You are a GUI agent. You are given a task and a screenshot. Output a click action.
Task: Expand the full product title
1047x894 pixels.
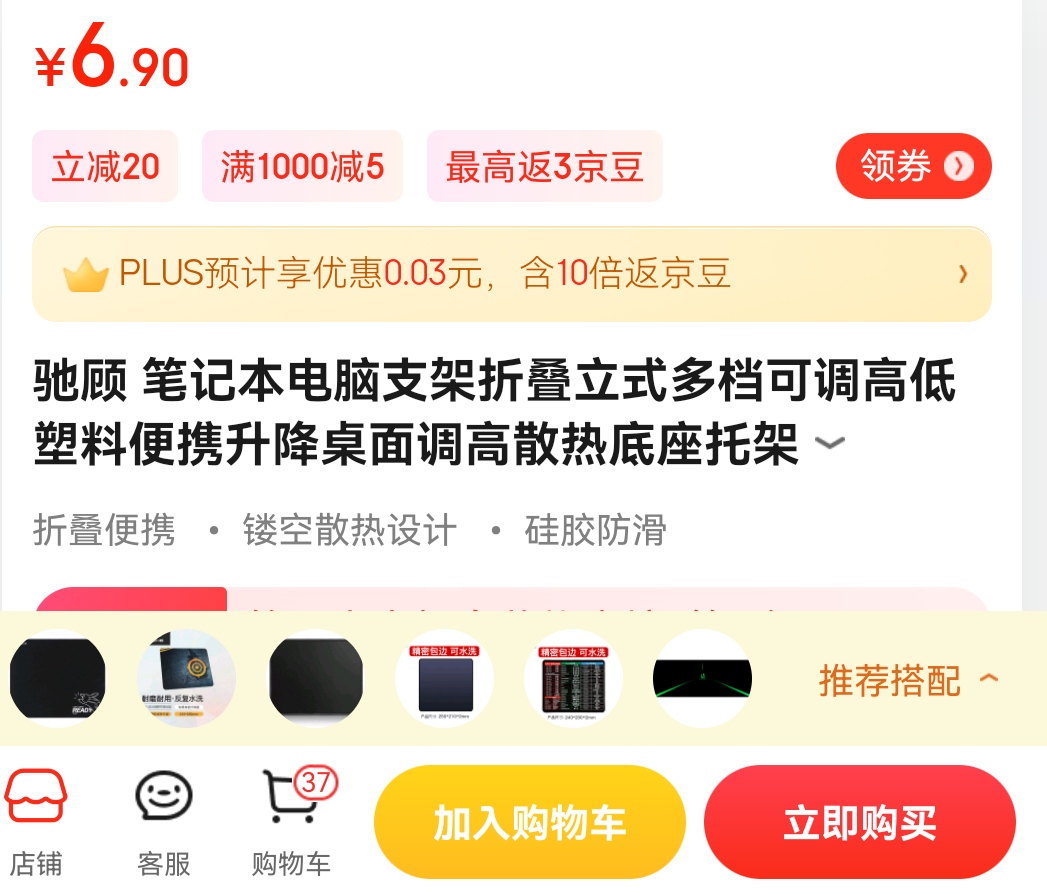(x=830, y=443)
